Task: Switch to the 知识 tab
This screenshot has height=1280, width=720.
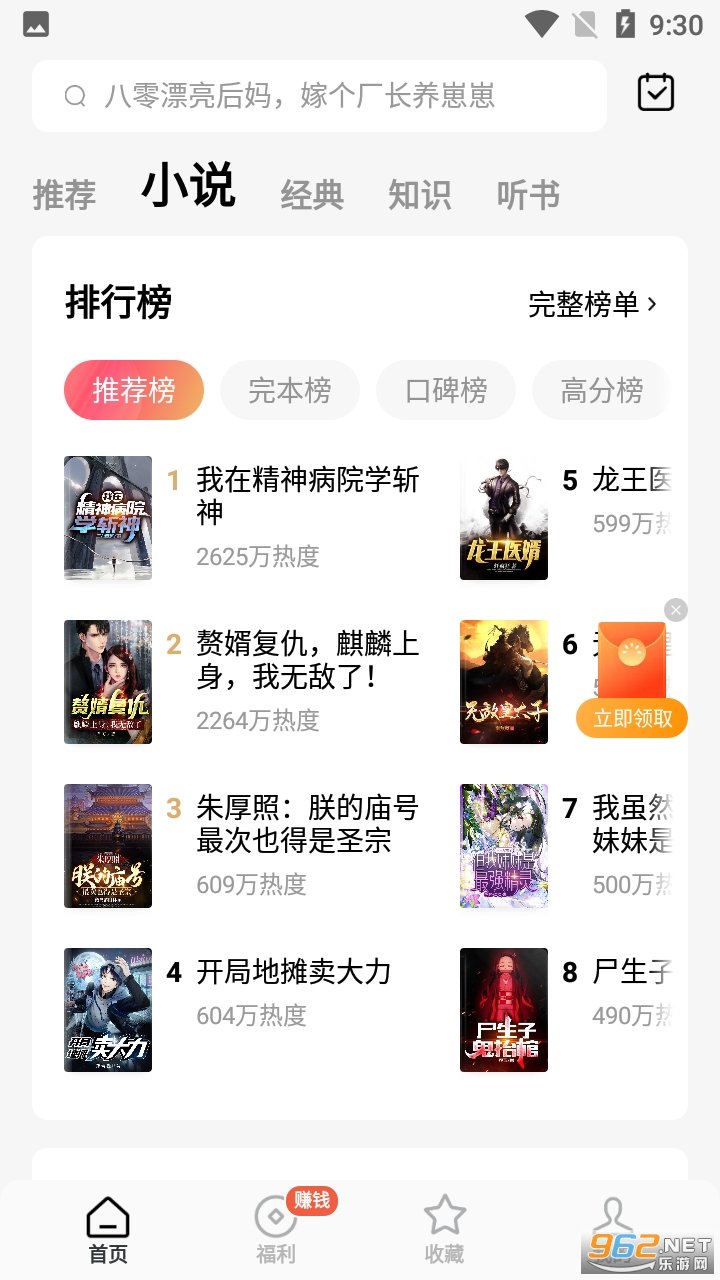Action: click(x=420, y=194)
